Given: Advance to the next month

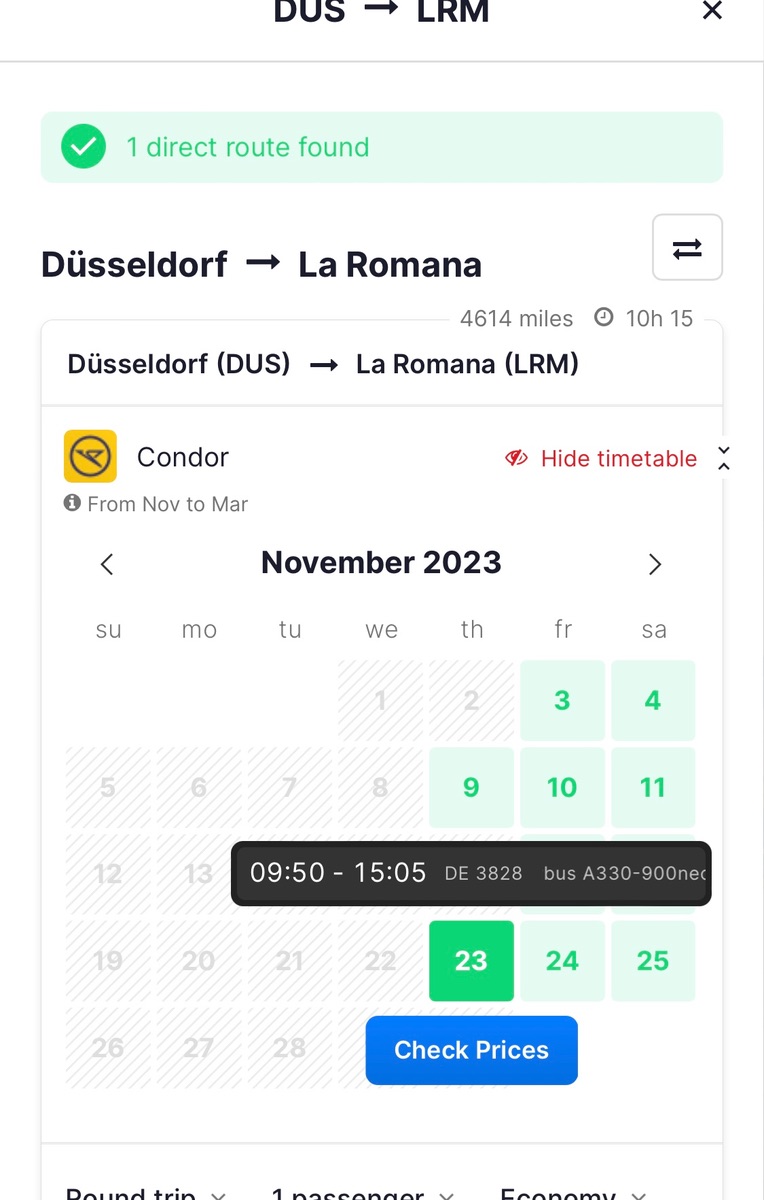Looking at the screenshot, I should pos(655,564).
